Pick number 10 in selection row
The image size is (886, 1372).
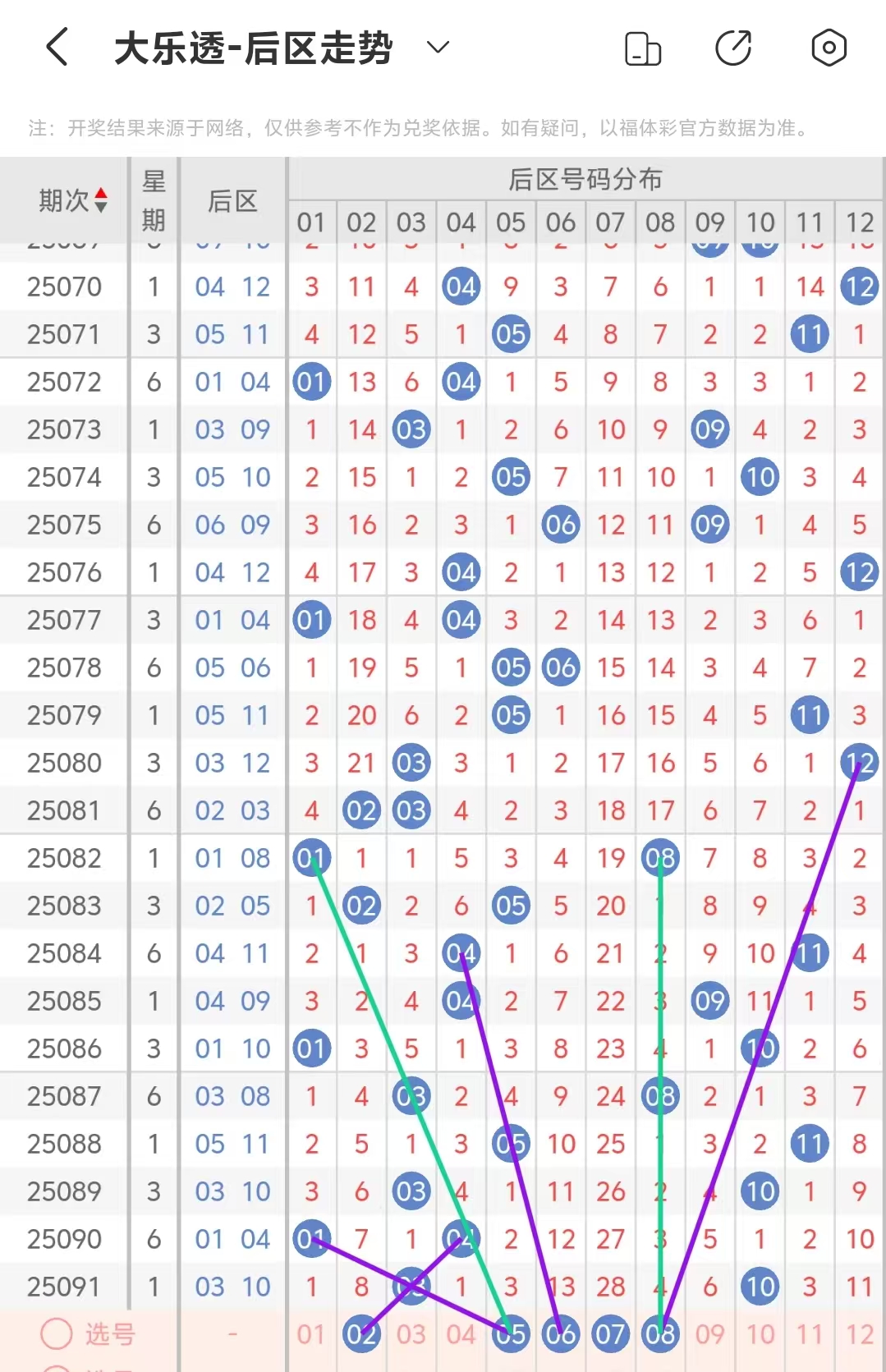(x=760, y=1334)
